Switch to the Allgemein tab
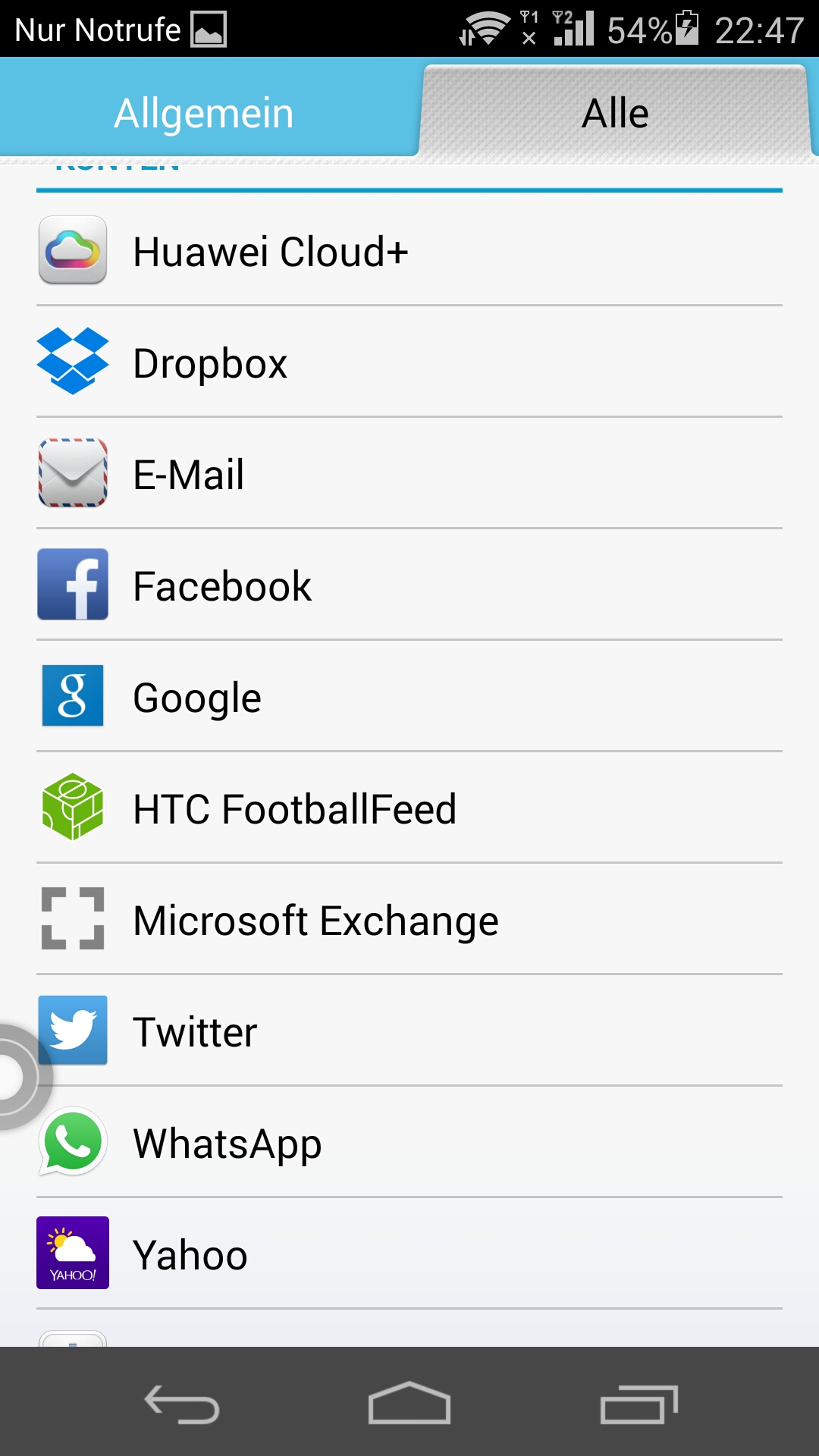 coord(205,112)
